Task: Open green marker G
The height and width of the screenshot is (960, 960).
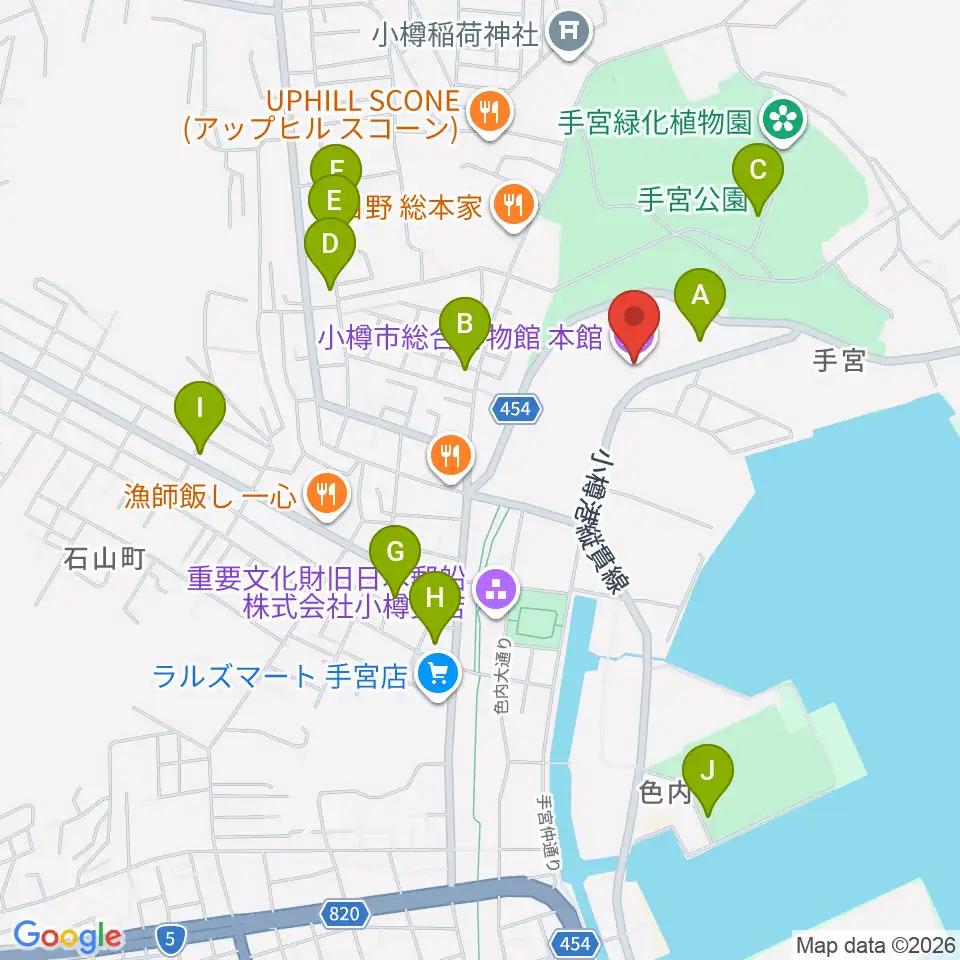Action: pyautogui.click(x=395, y=553)
